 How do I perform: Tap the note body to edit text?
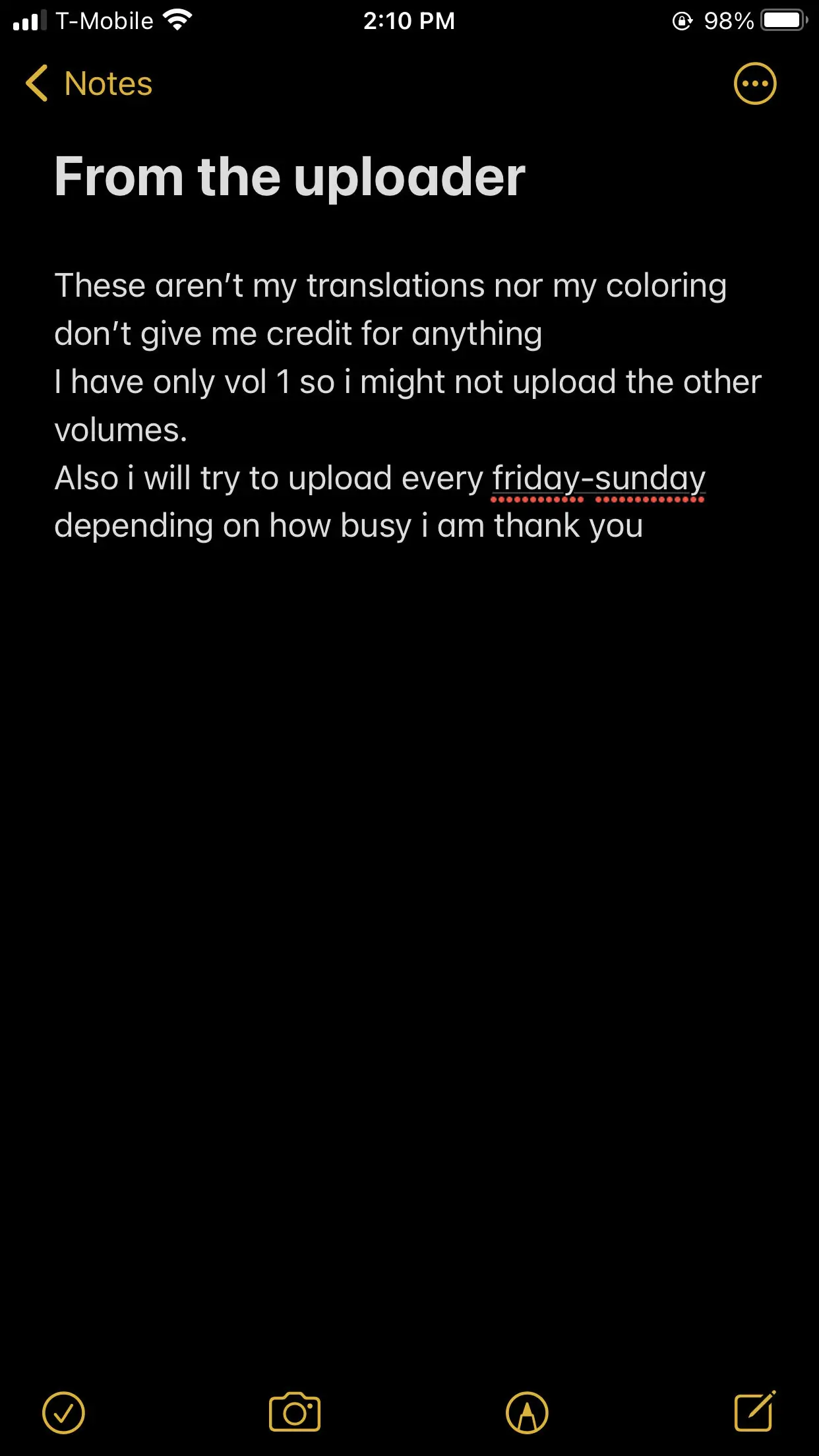tap(408, 406)
